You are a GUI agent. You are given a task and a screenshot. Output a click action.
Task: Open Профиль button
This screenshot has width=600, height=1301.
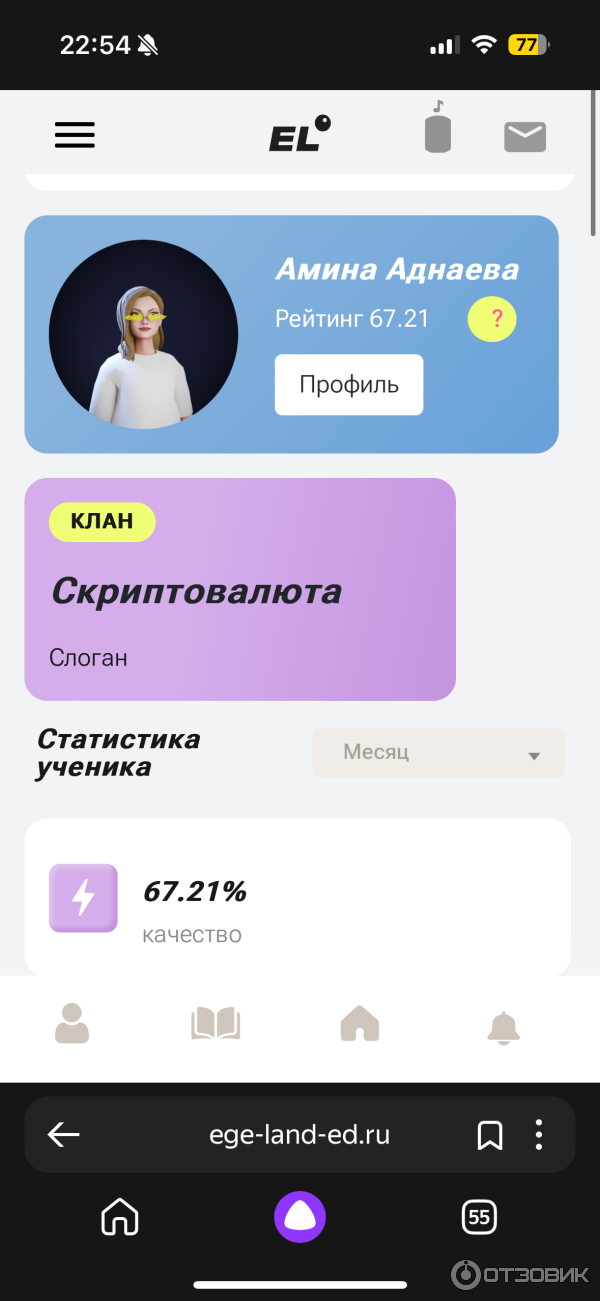tap(349, 385)
